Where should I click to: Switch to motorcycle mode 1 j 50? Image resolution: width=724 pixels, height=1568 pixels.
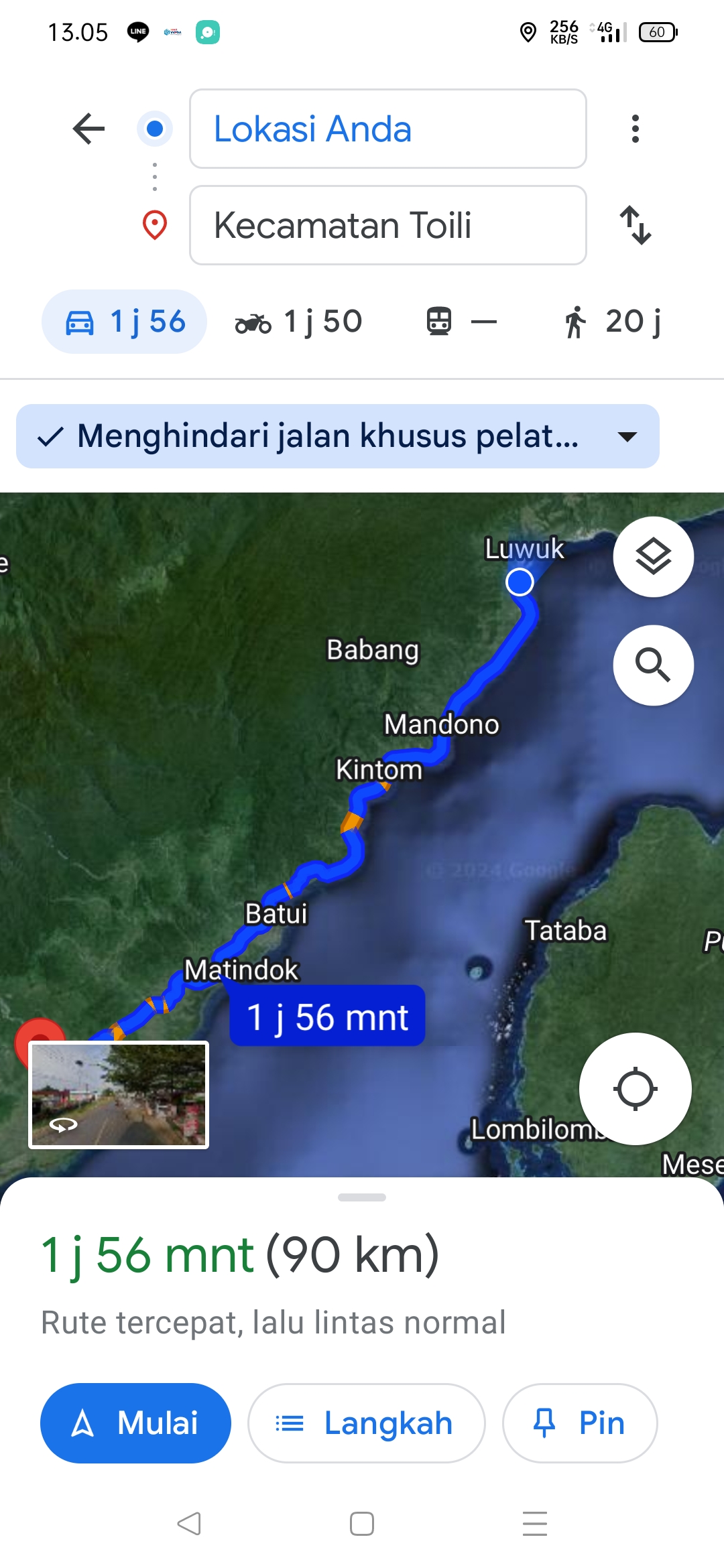pos(299,322)
